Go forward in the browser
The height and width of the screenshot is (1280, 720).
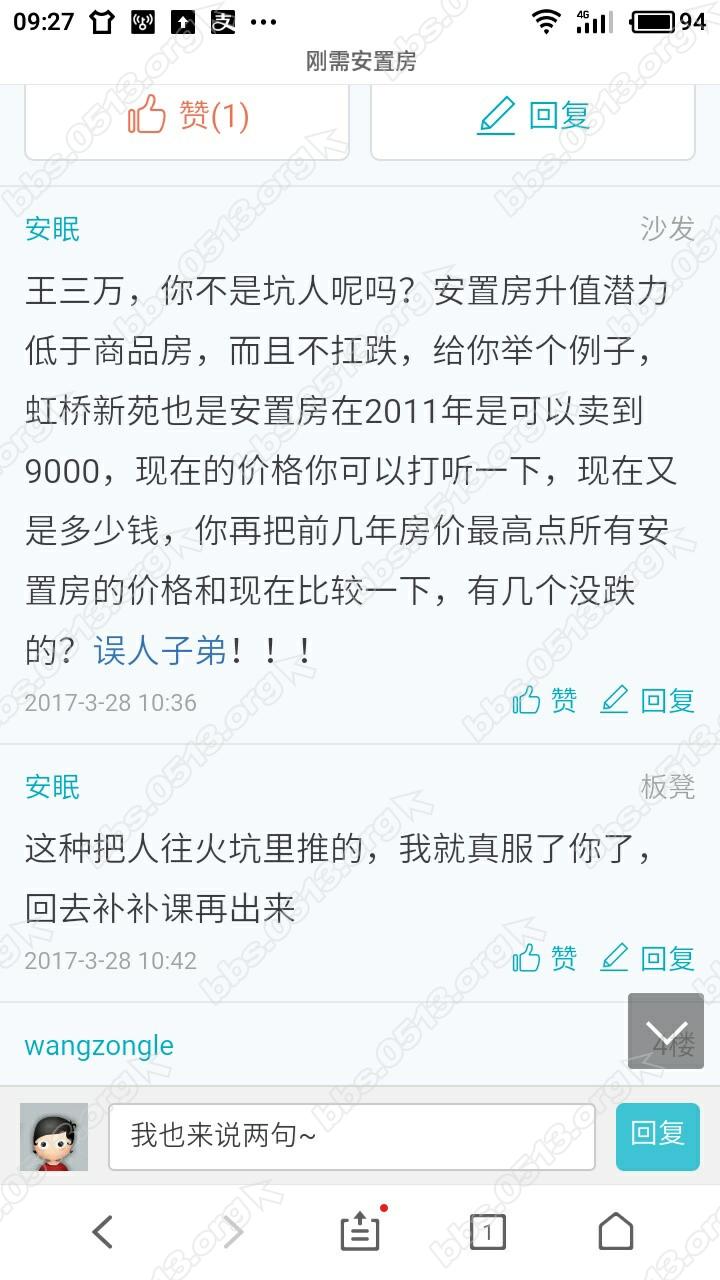(x=232, y=1232)
